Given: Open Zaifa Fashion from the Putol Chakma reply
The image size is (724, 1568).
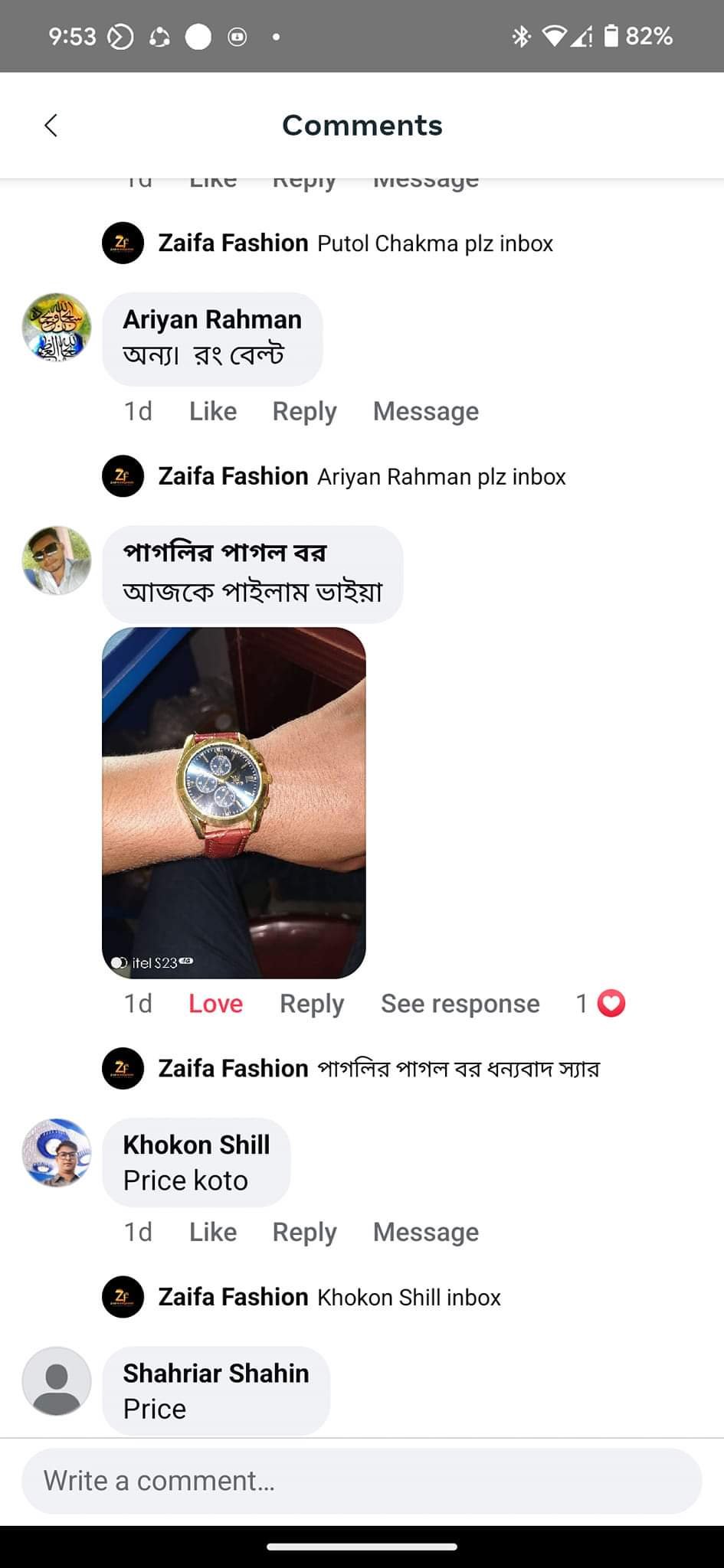Looking at the screenshot, I should pos(233,243).
